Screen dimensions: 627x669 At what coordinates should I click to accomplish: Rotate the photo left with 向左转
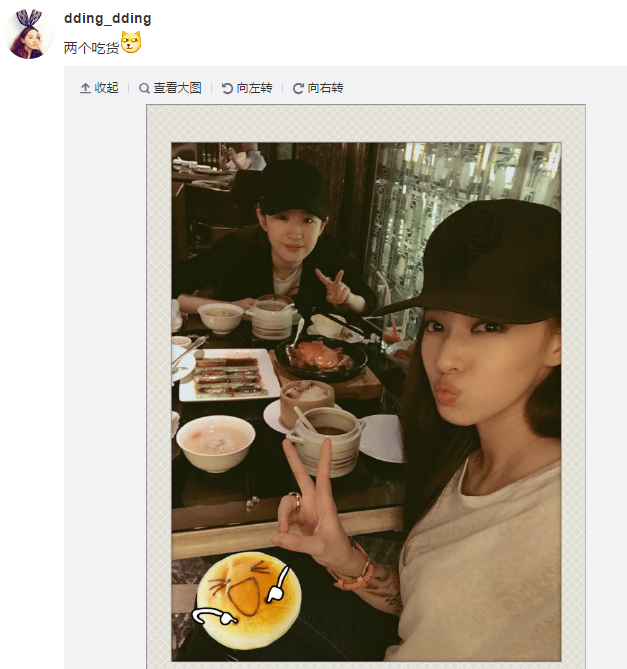[x=247, y=88]
